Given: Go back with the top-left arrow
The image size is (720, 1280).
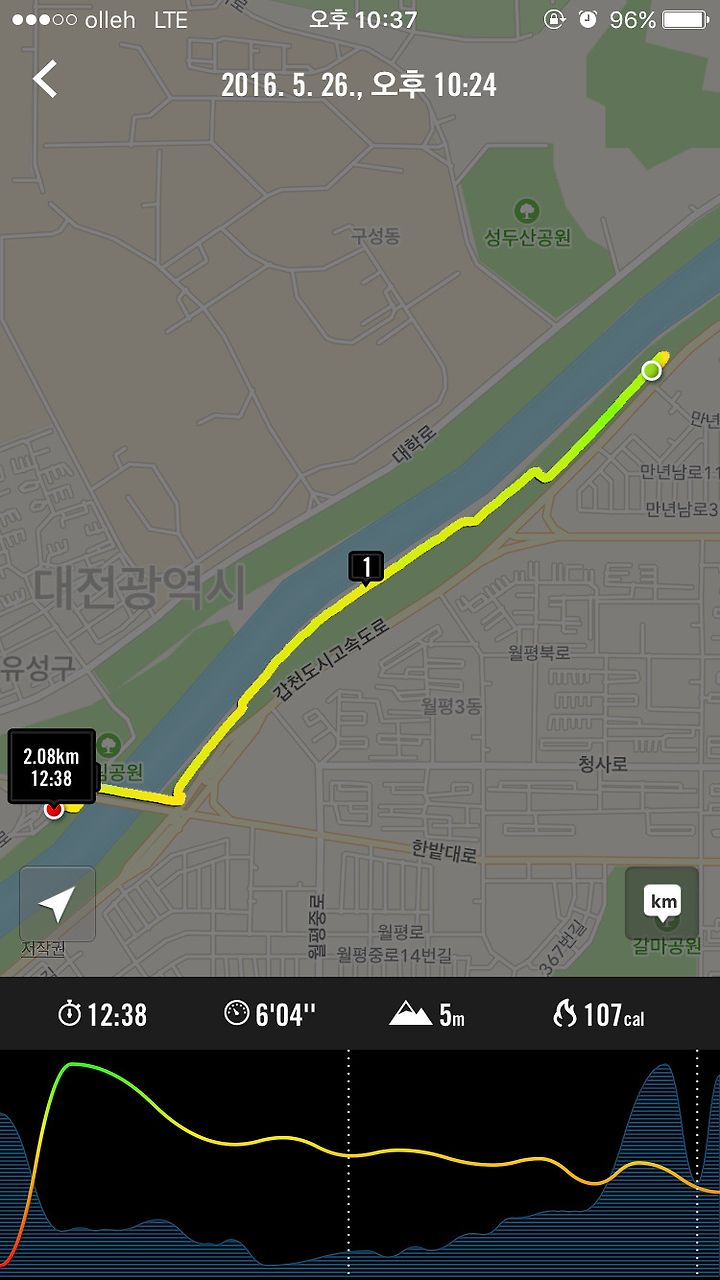Looking at the screenshot, I should [x=45, y=79].
